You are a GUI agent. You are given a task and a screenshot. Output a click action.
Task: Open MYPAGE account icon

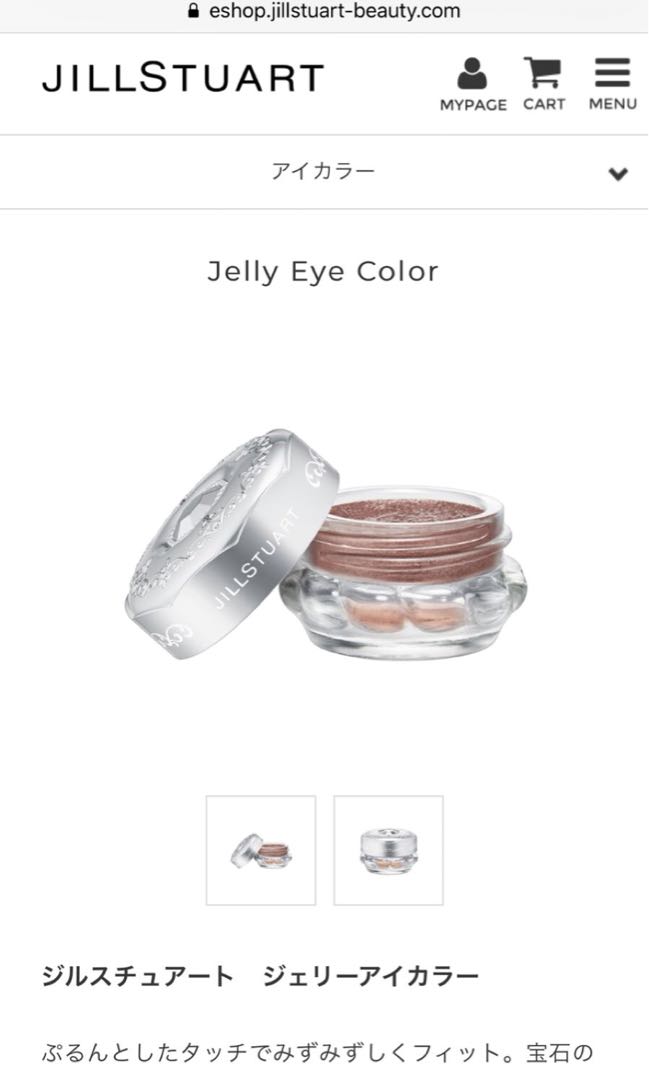coord(473,83)
